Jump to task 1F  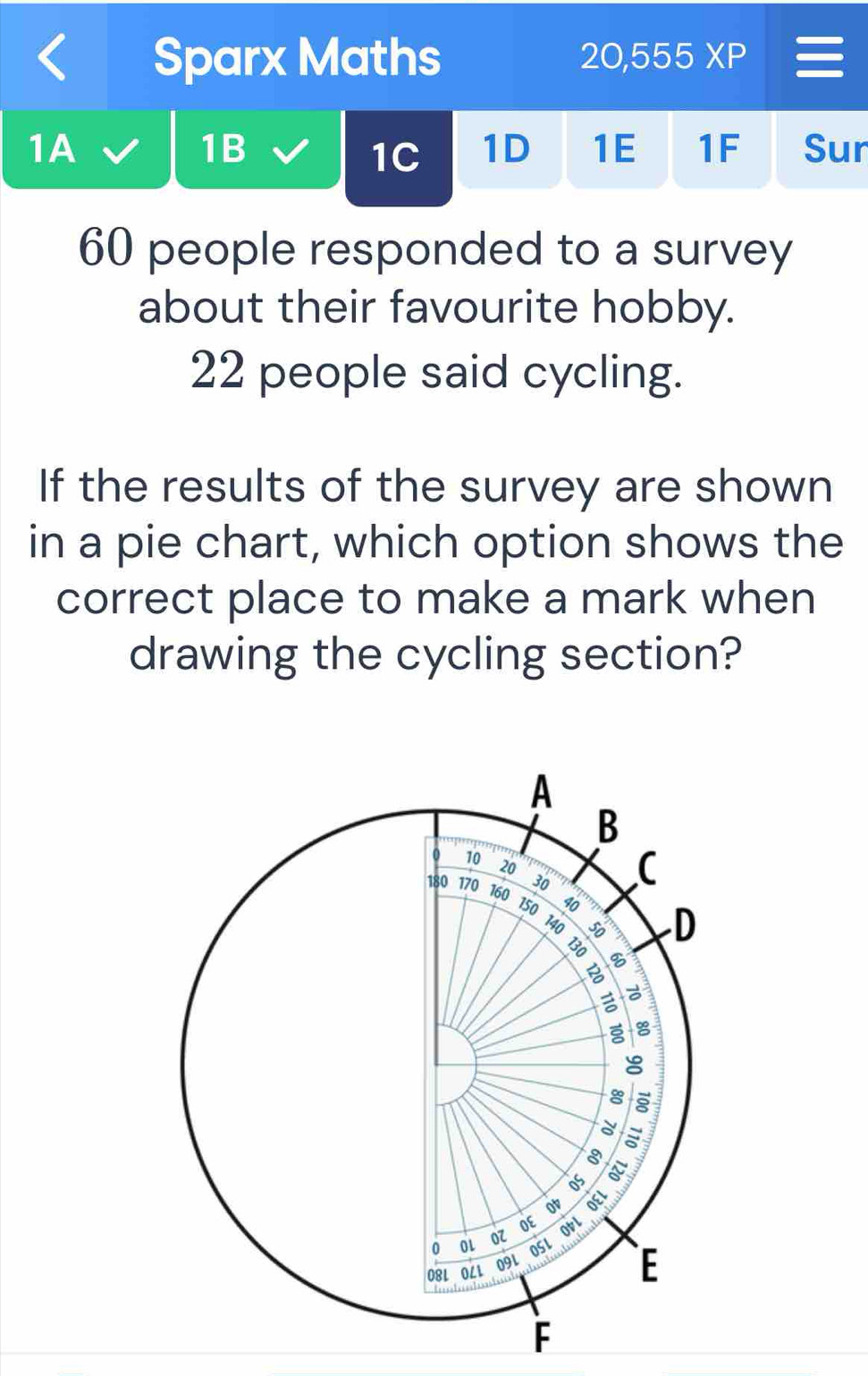[x=720, y=149]
